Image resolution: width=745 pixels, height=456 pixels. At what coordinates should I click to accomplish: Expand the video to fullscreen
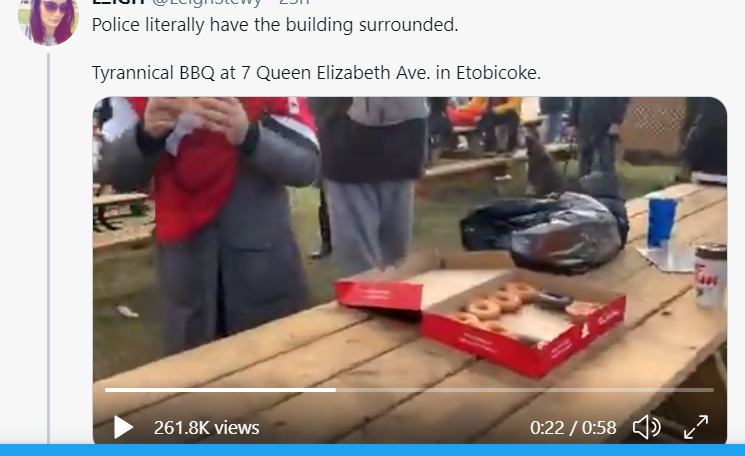pyautogui.click(x=696, y=428)
